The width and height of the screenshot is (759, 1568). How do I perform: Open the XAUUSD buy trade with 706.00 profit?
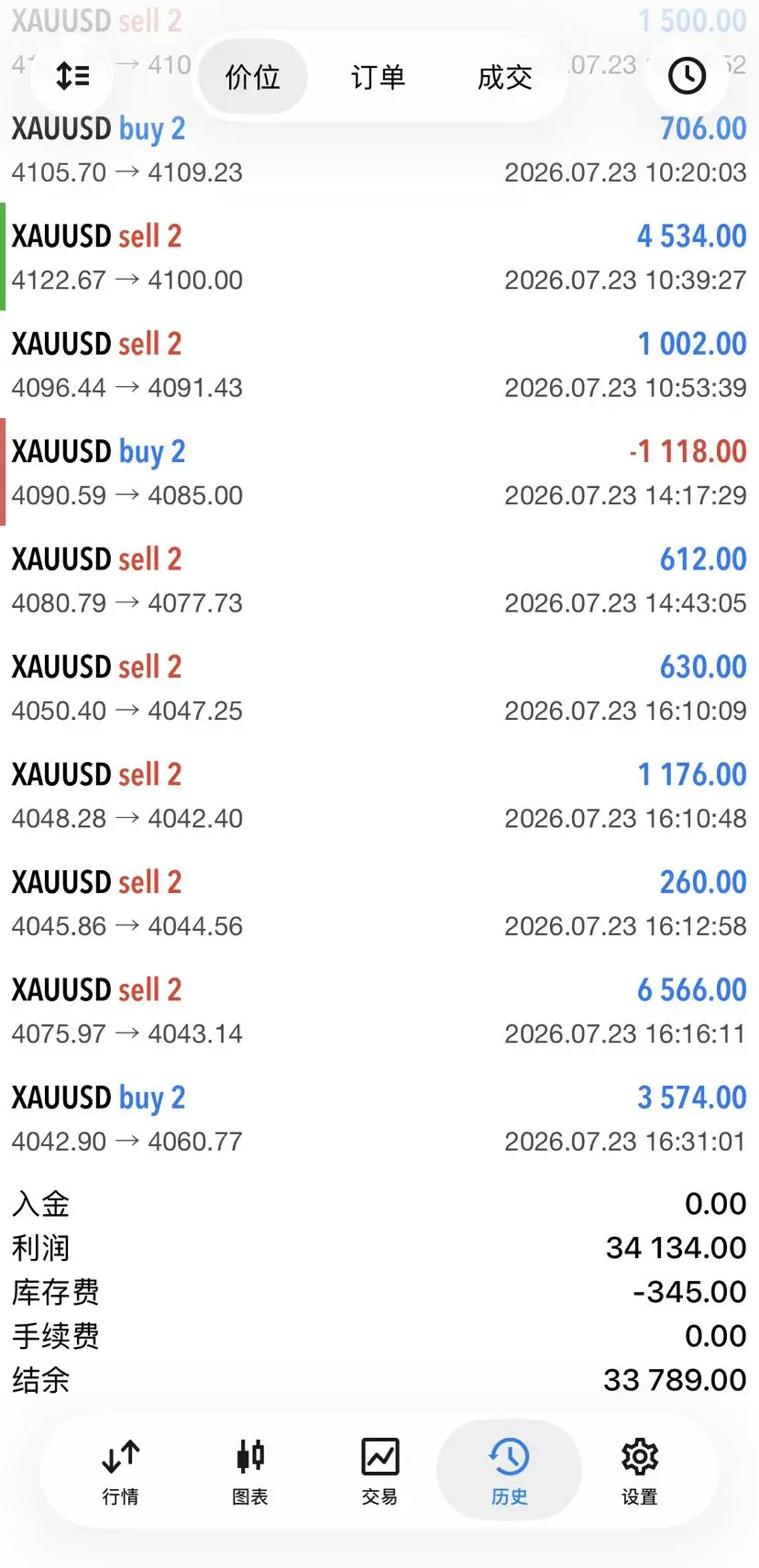coord(379,149)
